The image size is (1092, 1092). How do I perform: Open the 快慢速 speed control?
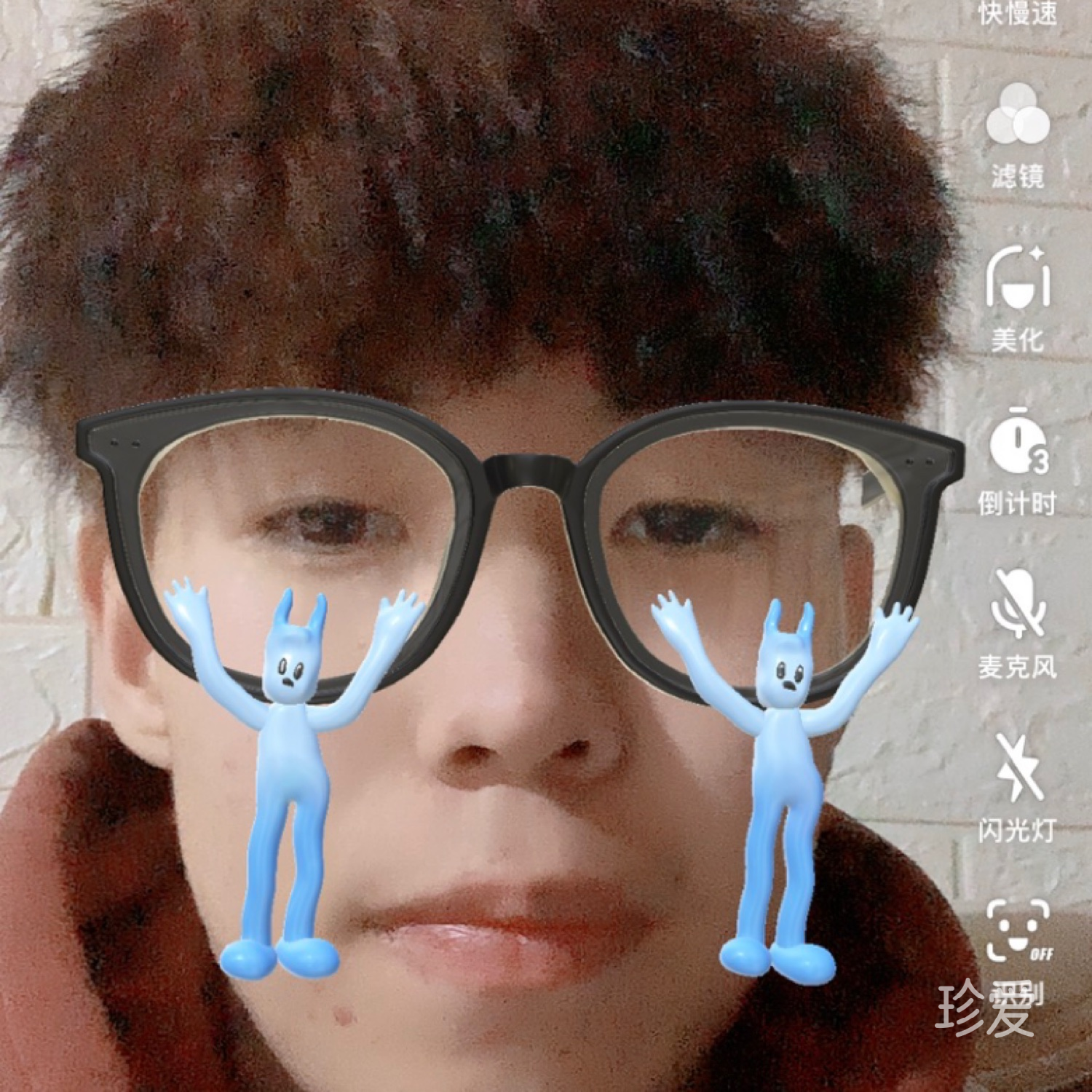[x=1017, y=13]
